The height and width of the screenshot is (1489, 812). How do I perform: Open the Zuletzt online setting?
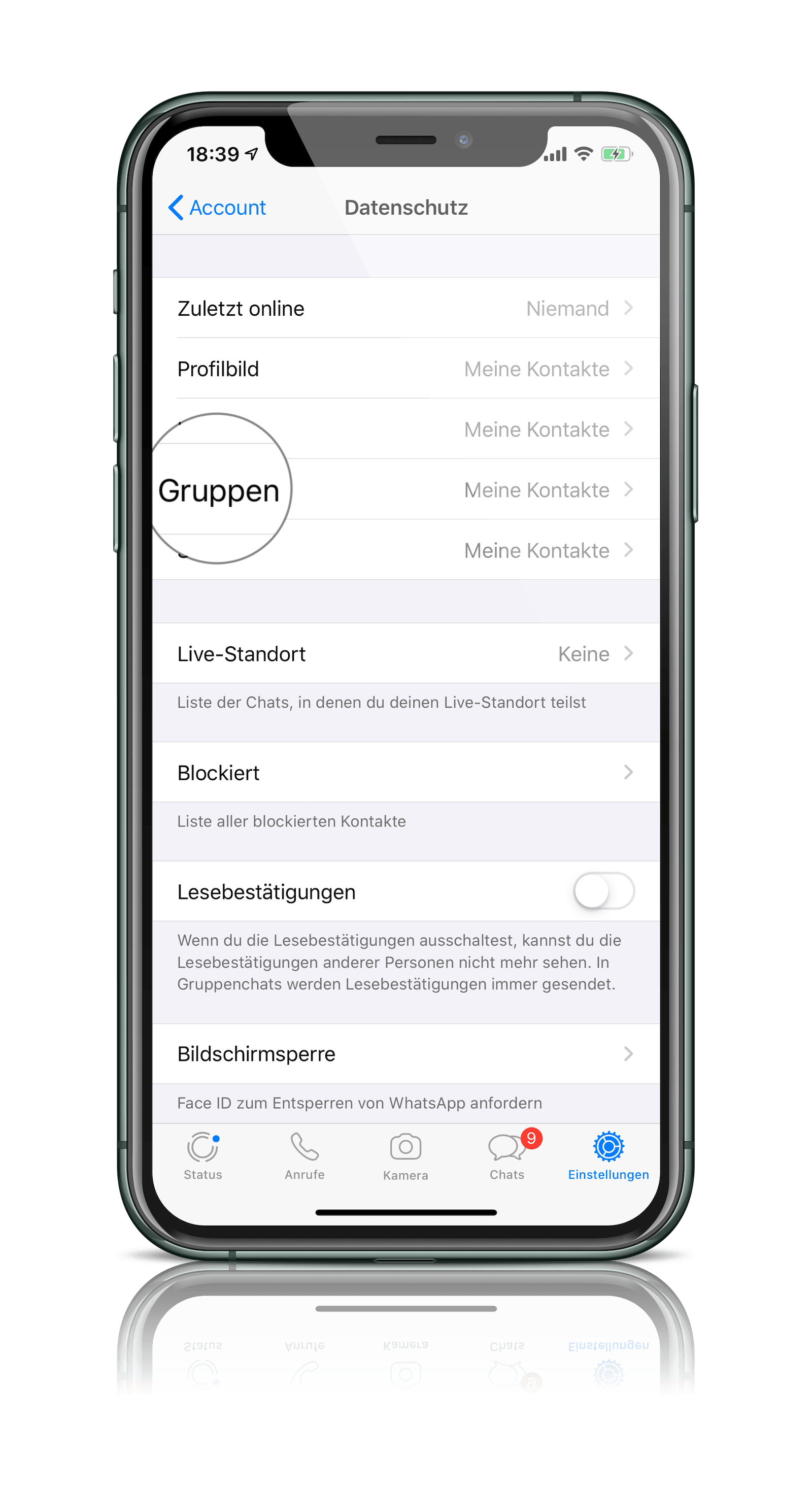pyautogui.click(x=405, y=308)
